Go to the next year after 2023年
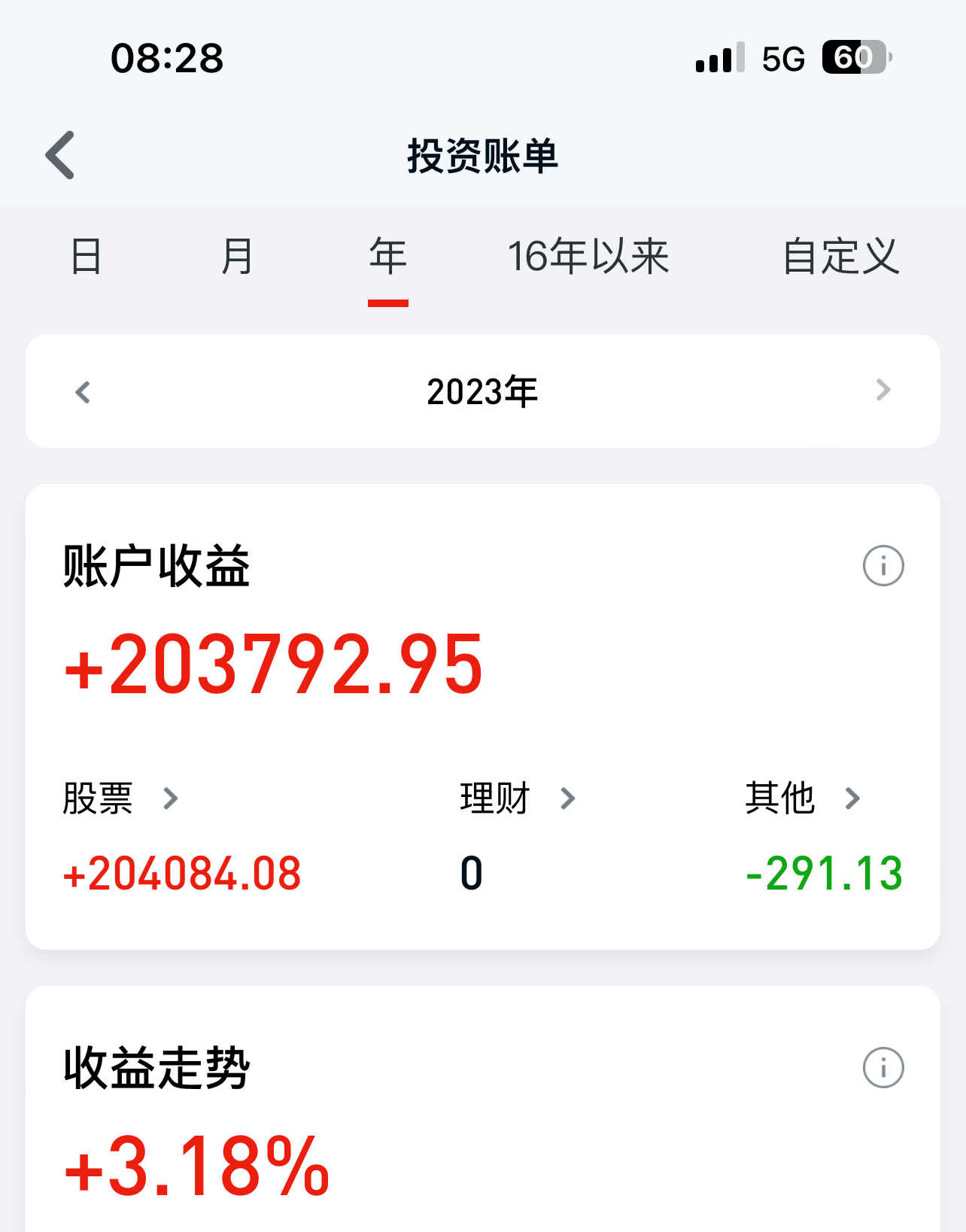Image resolution: width=966 pixels, height=1232 pixels. click(x=883, y=391)
